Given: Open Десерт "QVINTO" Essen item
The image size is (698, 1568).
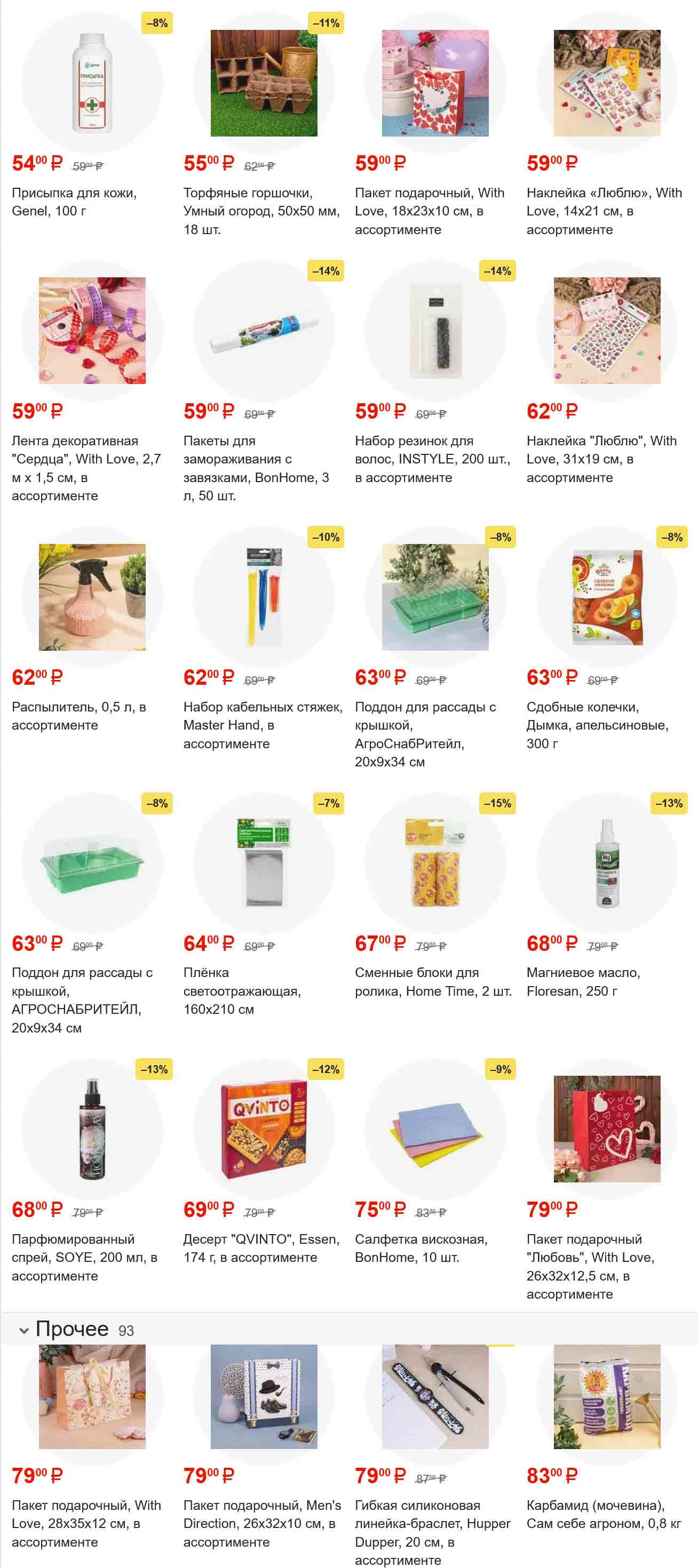Looking at the screenshot, I should tap(264, 1129).
